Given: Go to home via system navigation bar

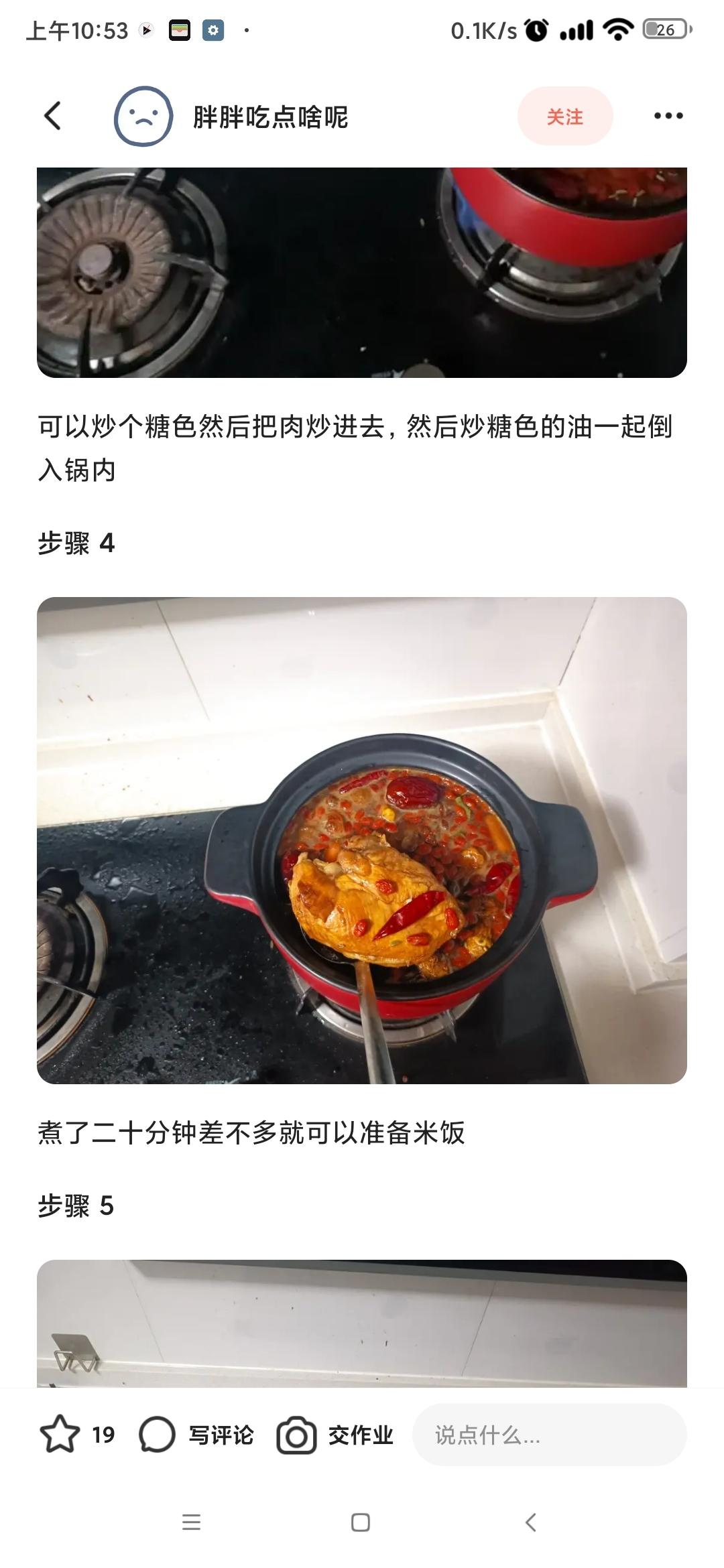Looking at the screenshot, I should (361, 1522).
